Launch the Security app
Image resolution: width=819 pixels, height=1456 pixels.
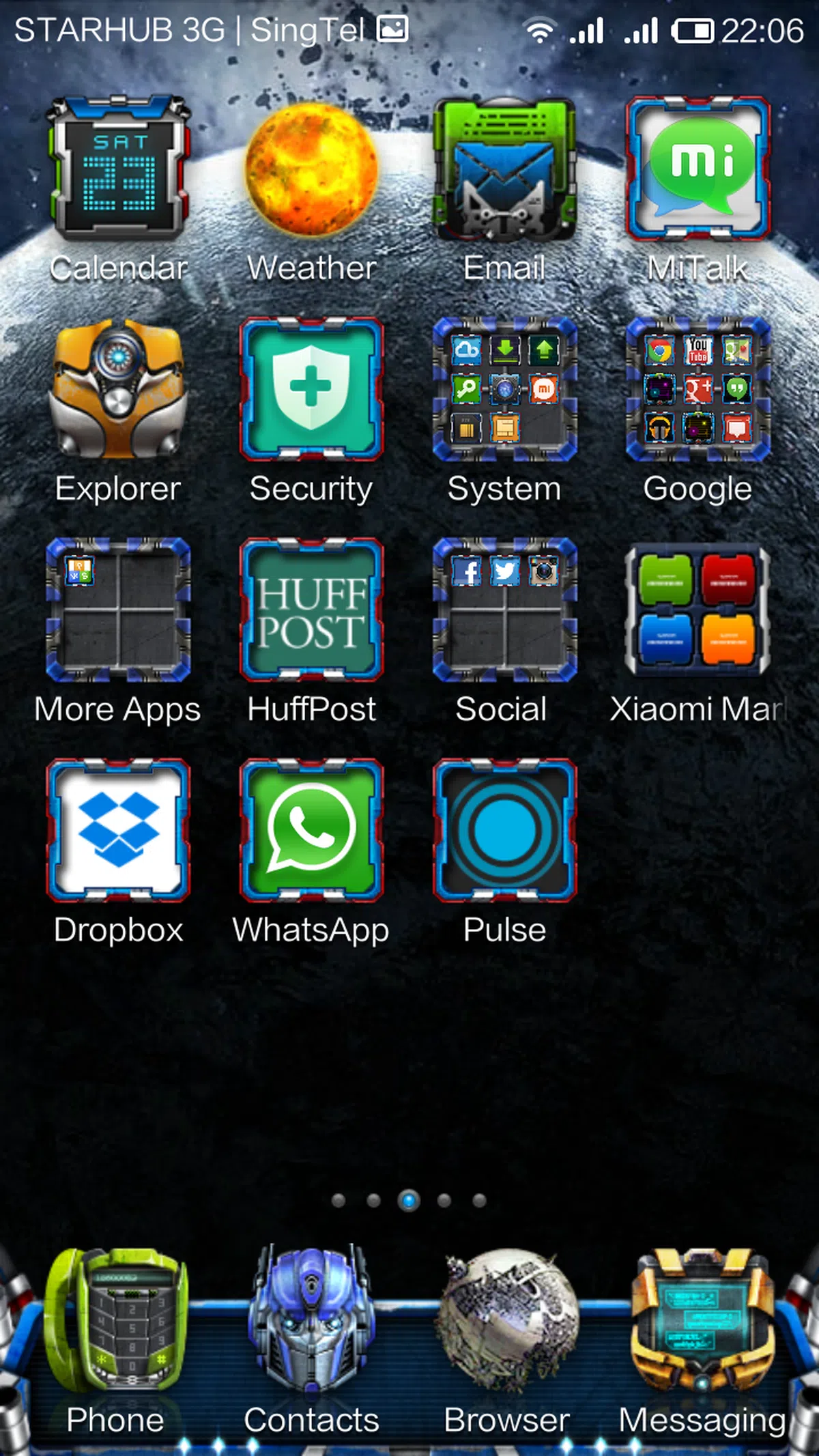coord(311,389)
